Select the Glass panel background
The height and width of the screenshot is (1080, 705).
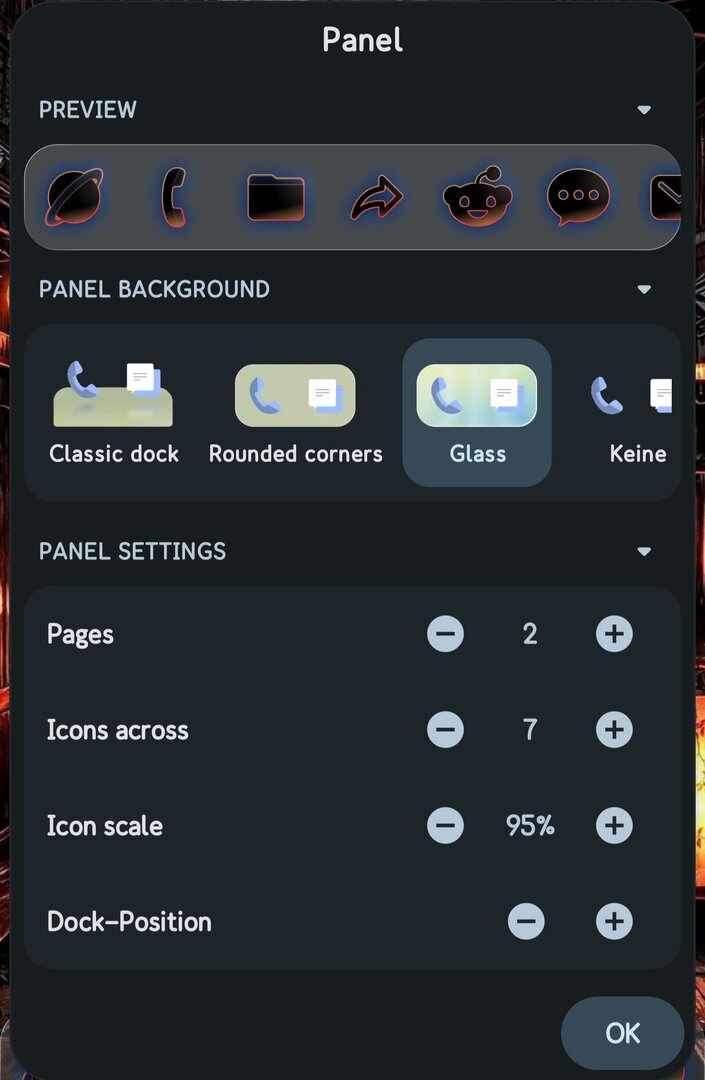click(477, 413)
